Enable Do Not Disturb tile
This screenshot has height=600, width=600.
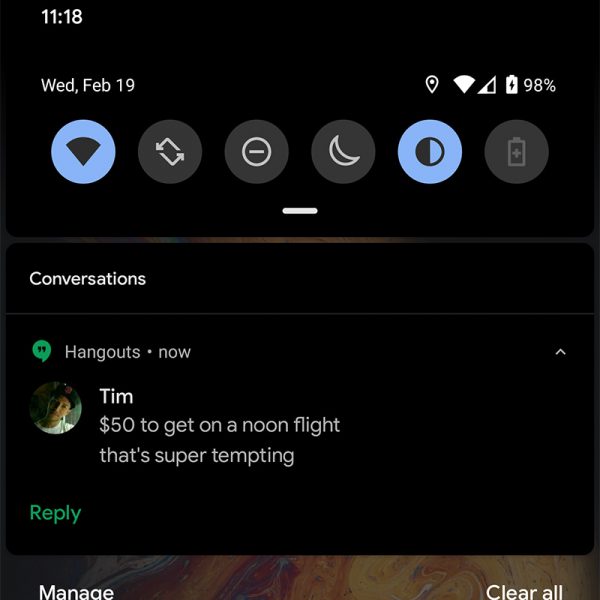tap(257, 152)
